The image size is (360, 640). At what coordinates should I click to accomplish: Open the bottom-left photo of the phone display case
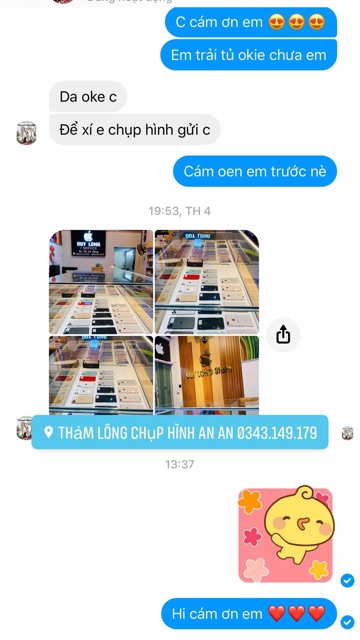[x=101, y=376]
